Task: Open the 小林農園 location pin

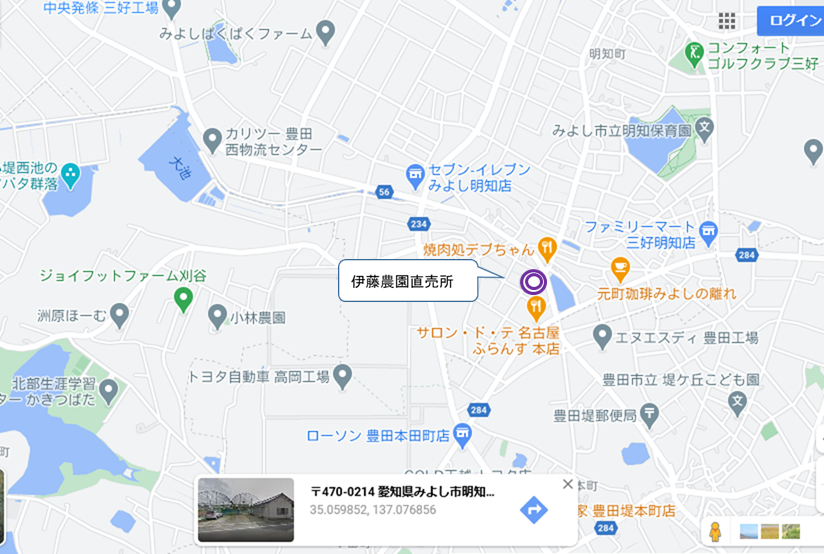Action: pos(217,317)
